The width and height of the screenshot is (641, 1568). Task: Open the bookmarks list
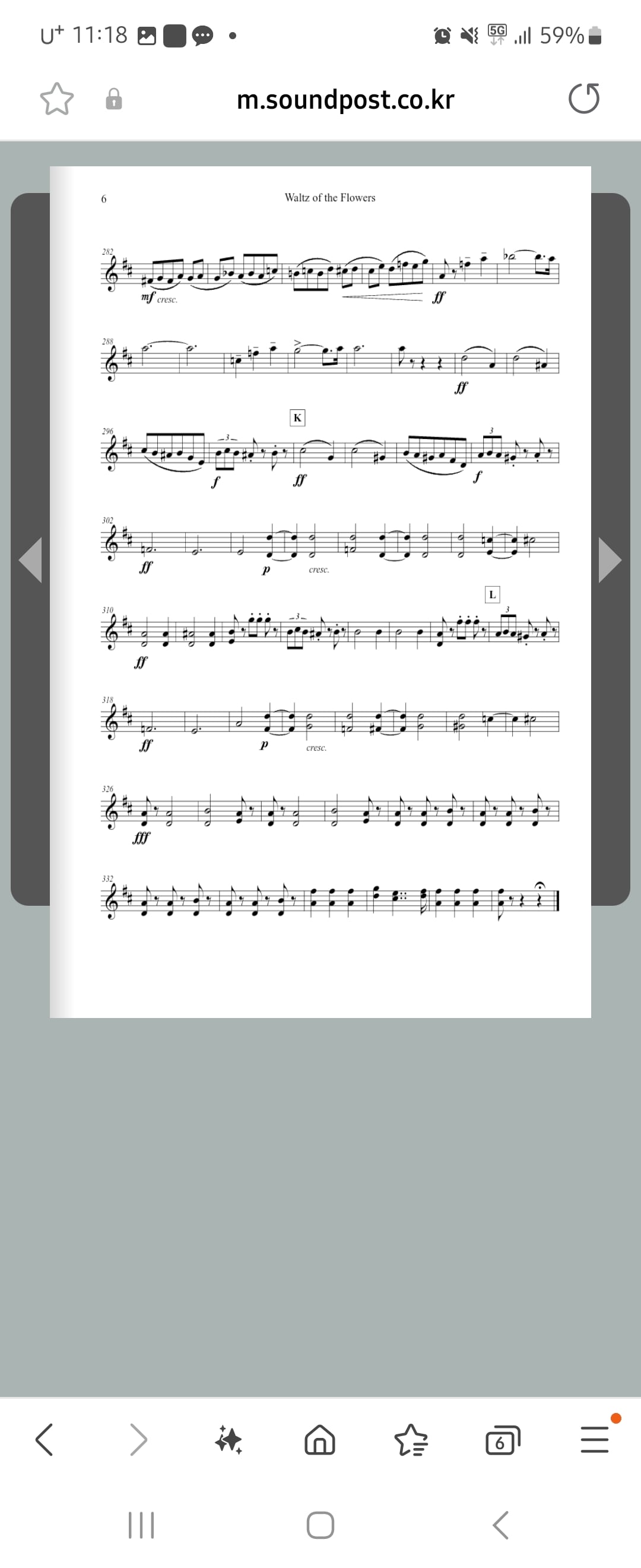pyautogui.click(x=411, y=1440)
